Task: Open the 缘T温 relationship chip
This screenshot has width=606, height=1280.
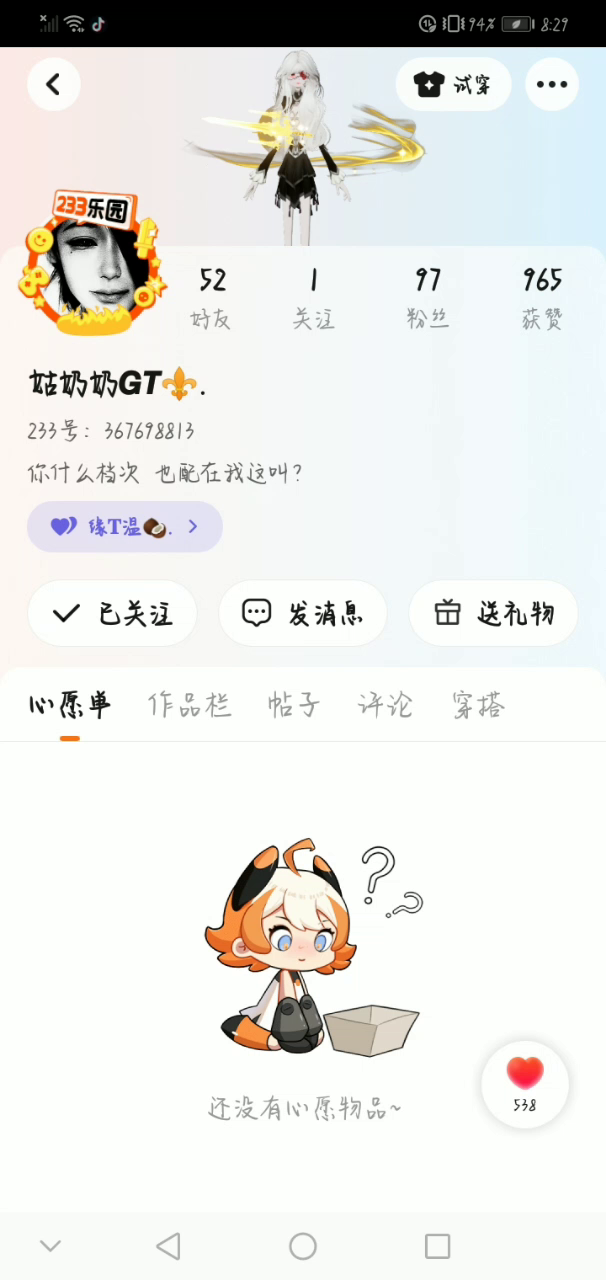Action: click(125, 526)
